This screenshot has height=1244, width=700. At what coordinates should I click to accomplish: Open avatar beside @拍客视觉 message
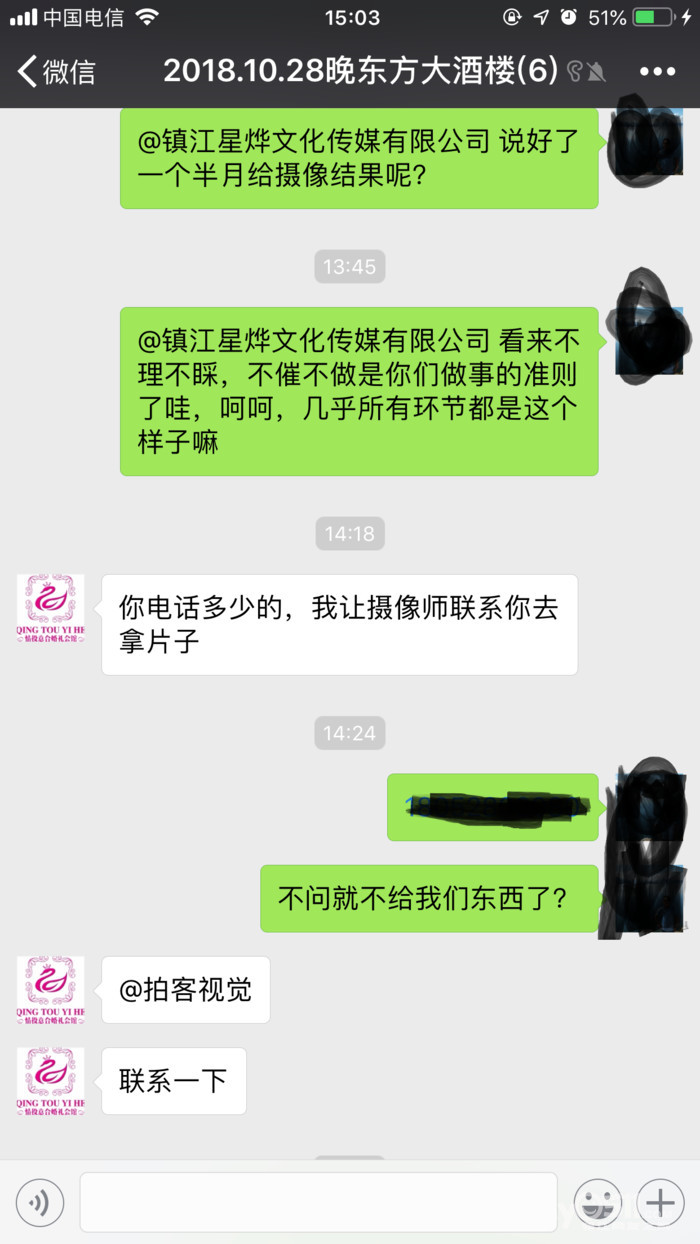pyautogui.click(x=50, y=989)
